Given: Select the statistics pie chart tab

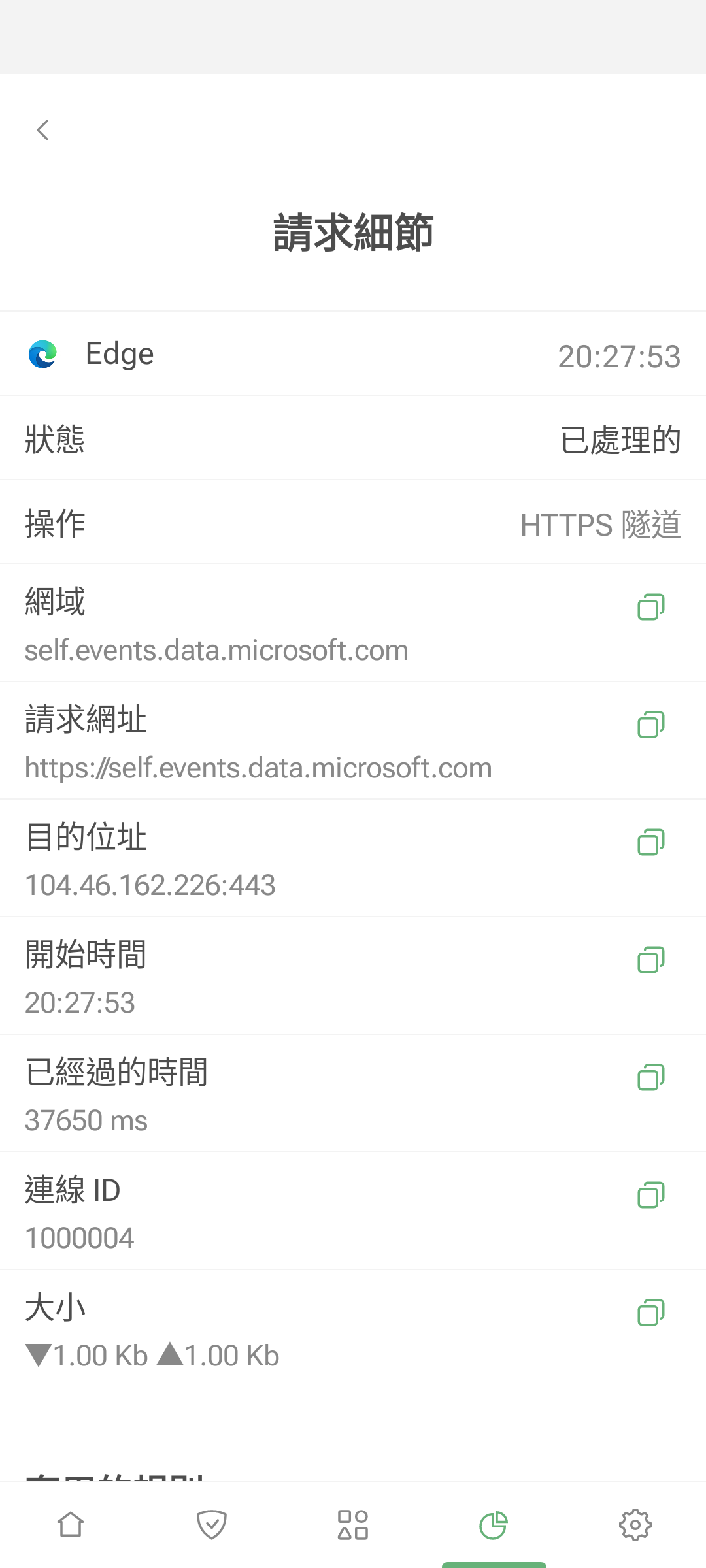Looking at the screenshot, I should 494,1526.
